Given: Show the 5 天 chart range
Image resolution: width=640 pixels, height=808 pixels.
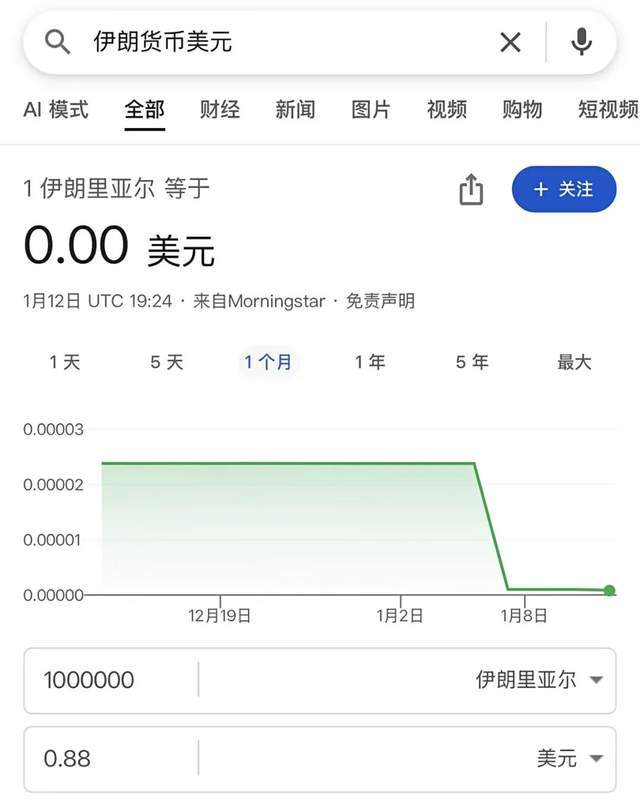Looking at the screenshot, I should 167,362.
